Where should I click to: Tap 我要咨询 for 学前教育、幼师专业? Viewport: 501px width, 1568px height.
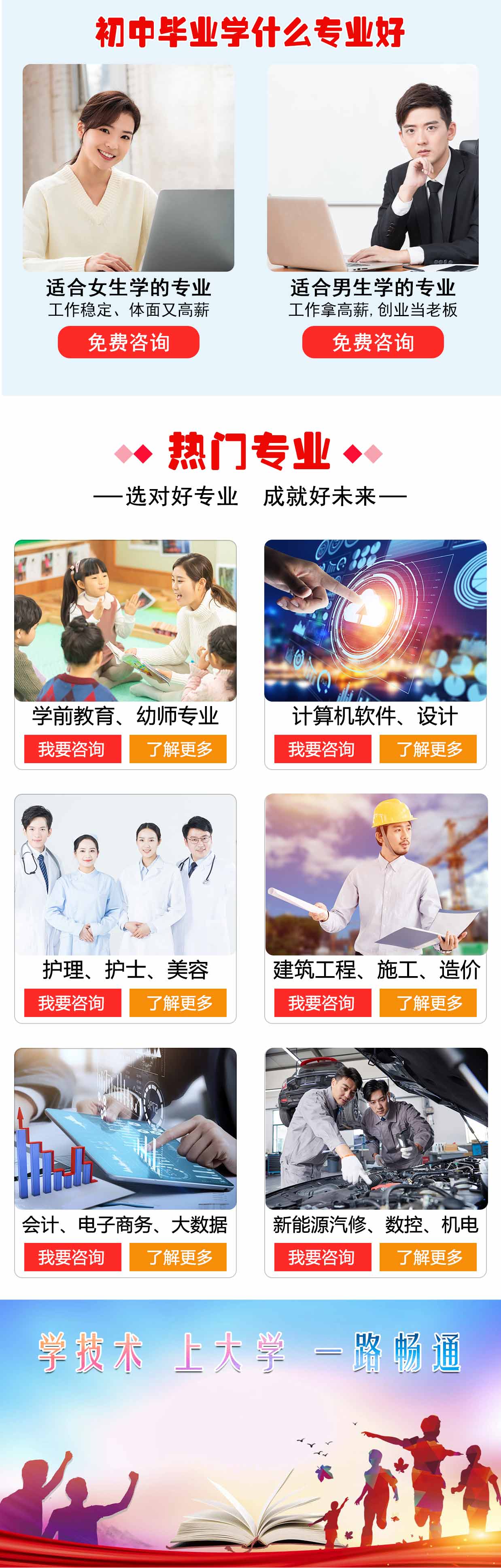pyautogui.click(x=72, y=749)
